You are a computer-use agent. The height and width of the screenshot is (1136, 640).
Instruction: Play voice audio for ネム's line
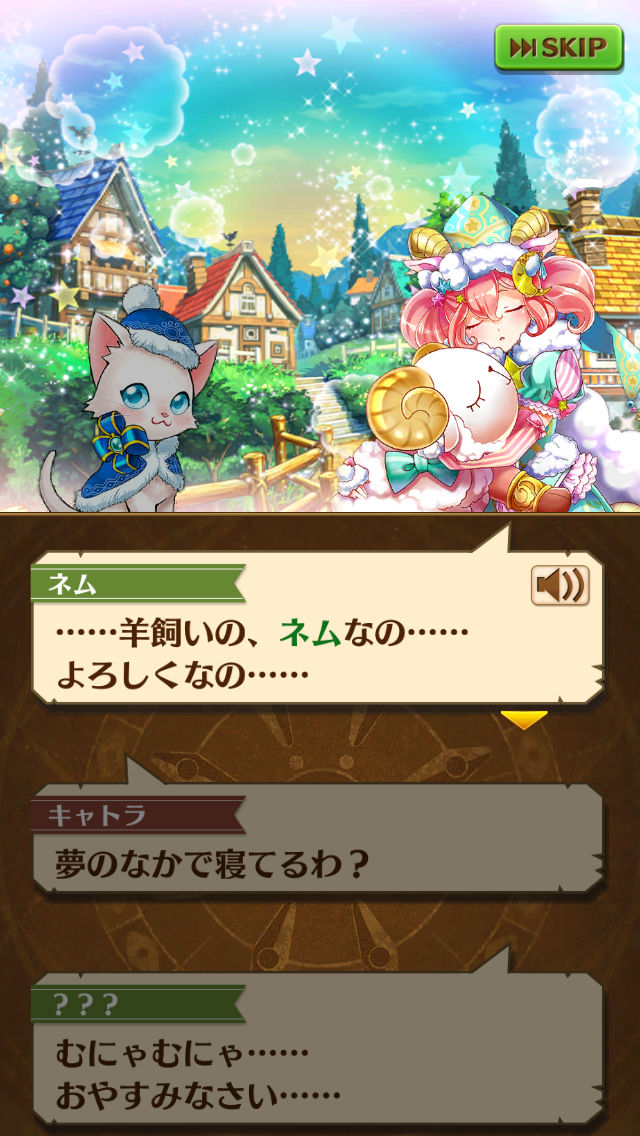click(x=560, y=585)
